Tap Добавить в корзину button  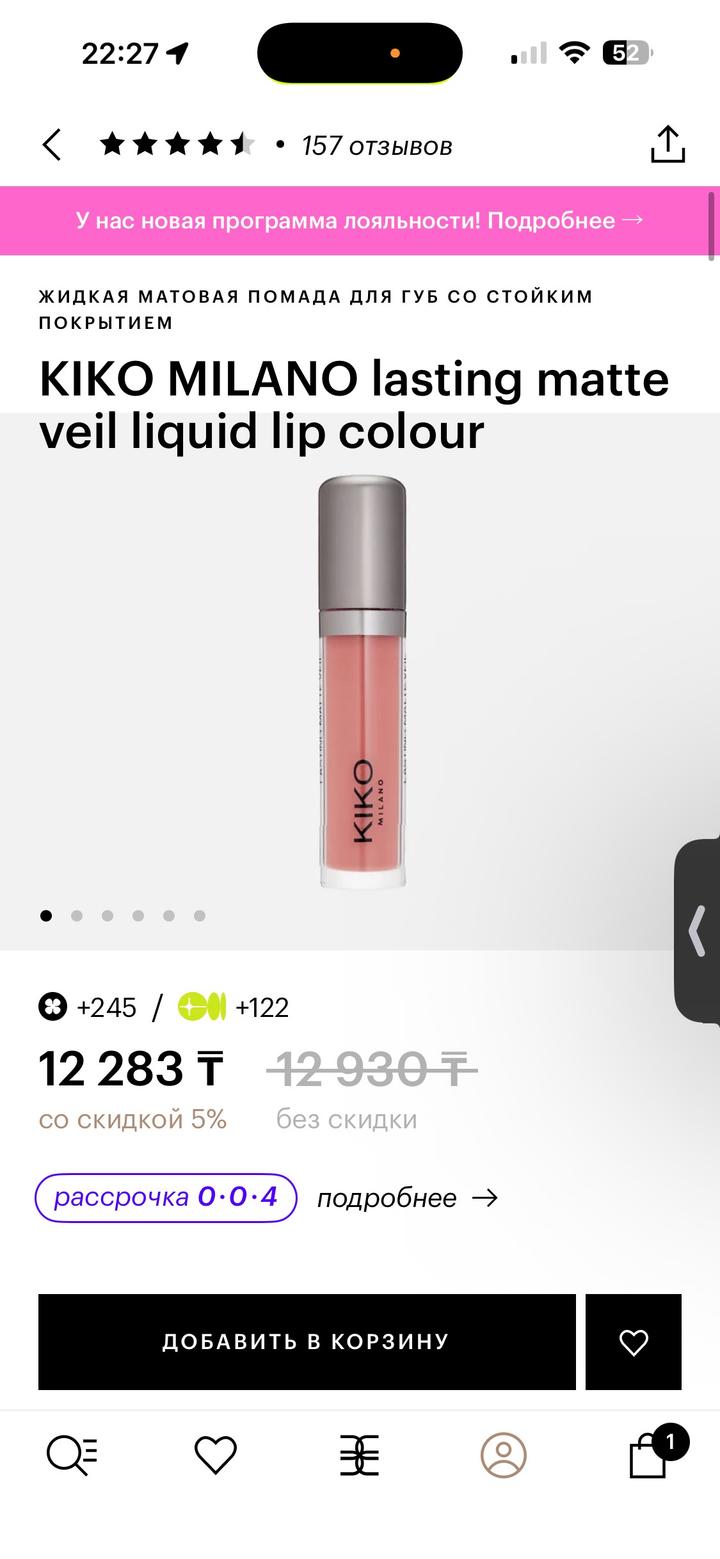306,1342
